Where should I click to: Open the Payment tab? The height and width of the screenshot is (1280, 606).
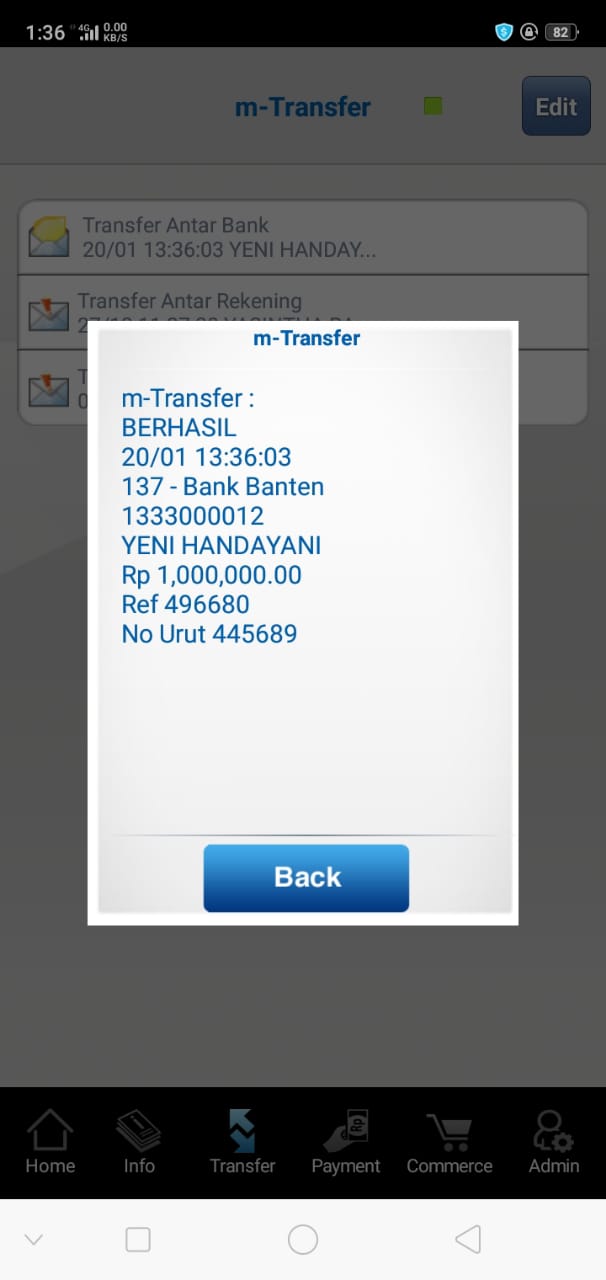tap(346, 1142)
